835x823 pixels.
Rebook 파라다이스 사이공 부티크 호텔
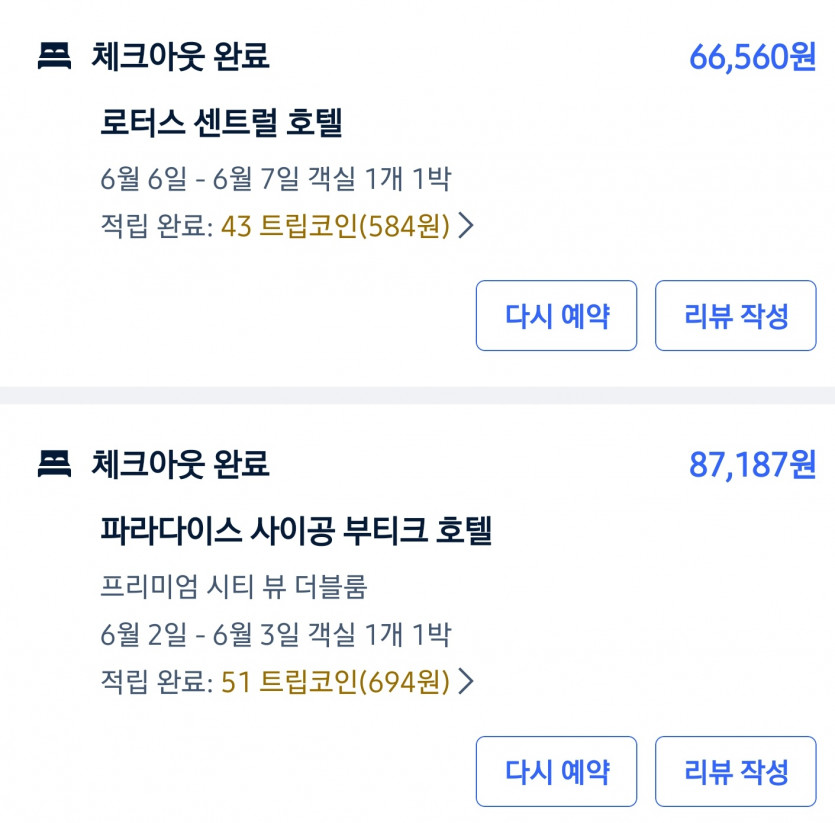pyautogui.click(x=556, y=771)
